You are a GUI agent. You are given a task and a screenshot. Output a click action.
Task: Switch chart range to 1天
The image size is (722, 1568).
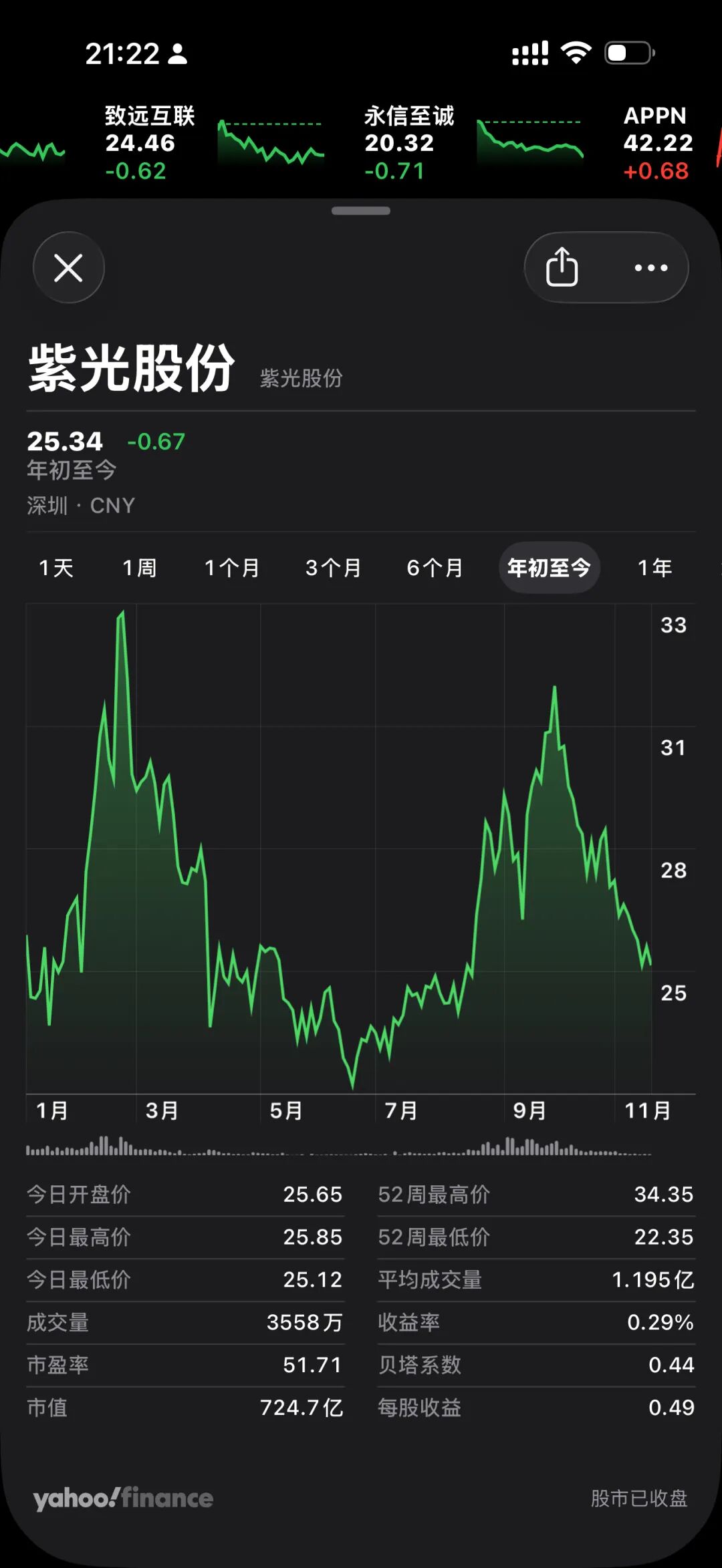point(56,568)
